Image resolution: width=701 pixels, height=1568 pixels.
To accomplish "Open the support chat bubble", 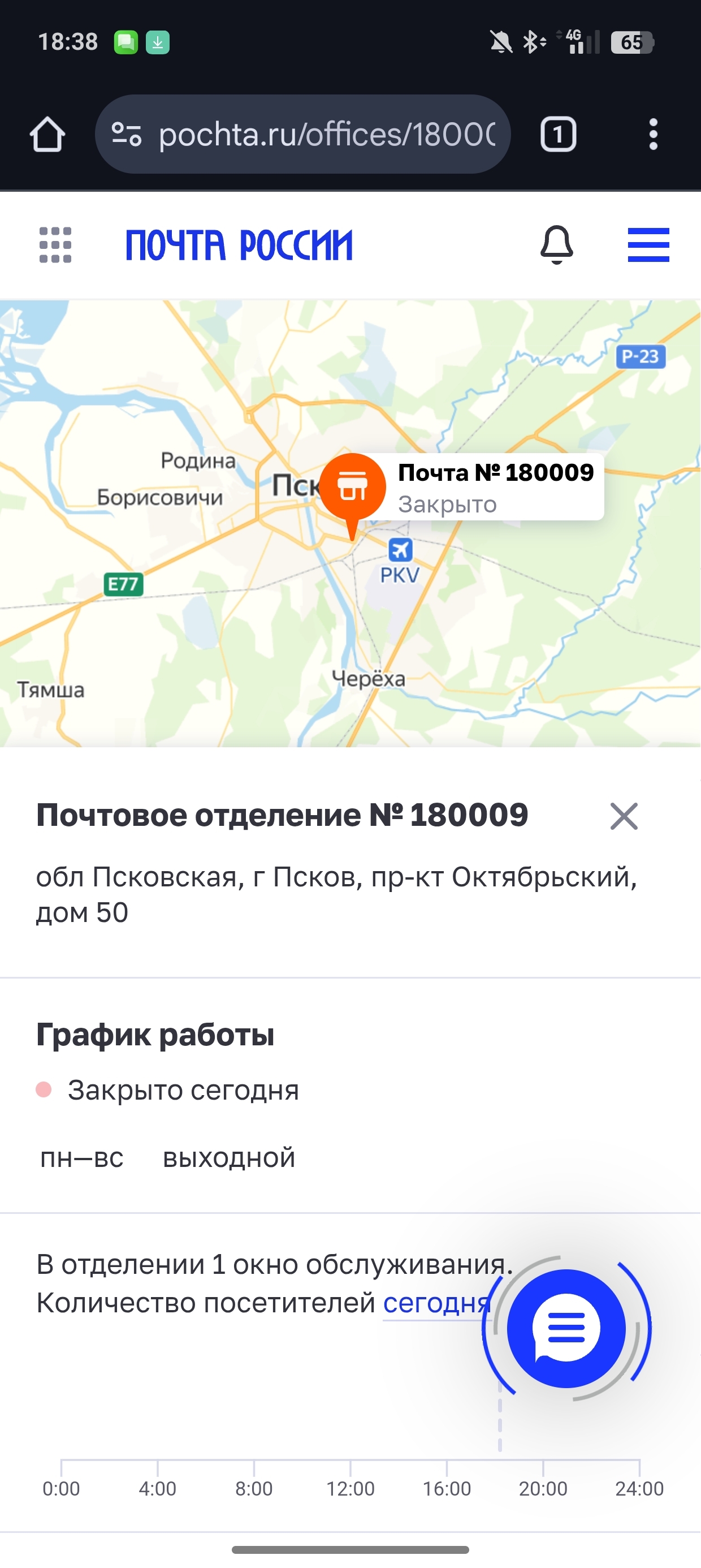I will coord(566,1328).
